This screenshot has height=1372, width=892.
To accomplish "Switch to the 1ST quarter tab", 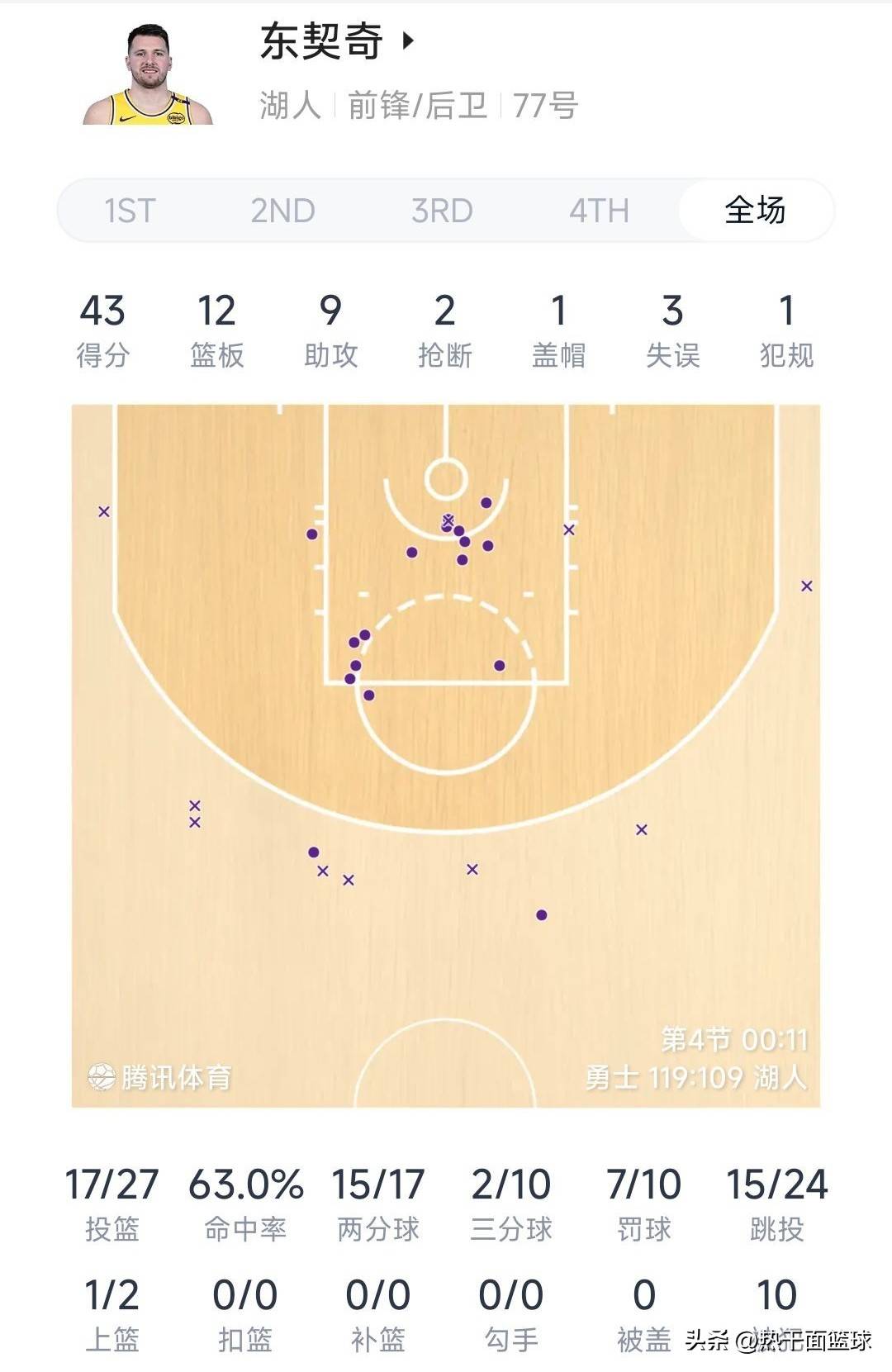I will coord(130,211).
